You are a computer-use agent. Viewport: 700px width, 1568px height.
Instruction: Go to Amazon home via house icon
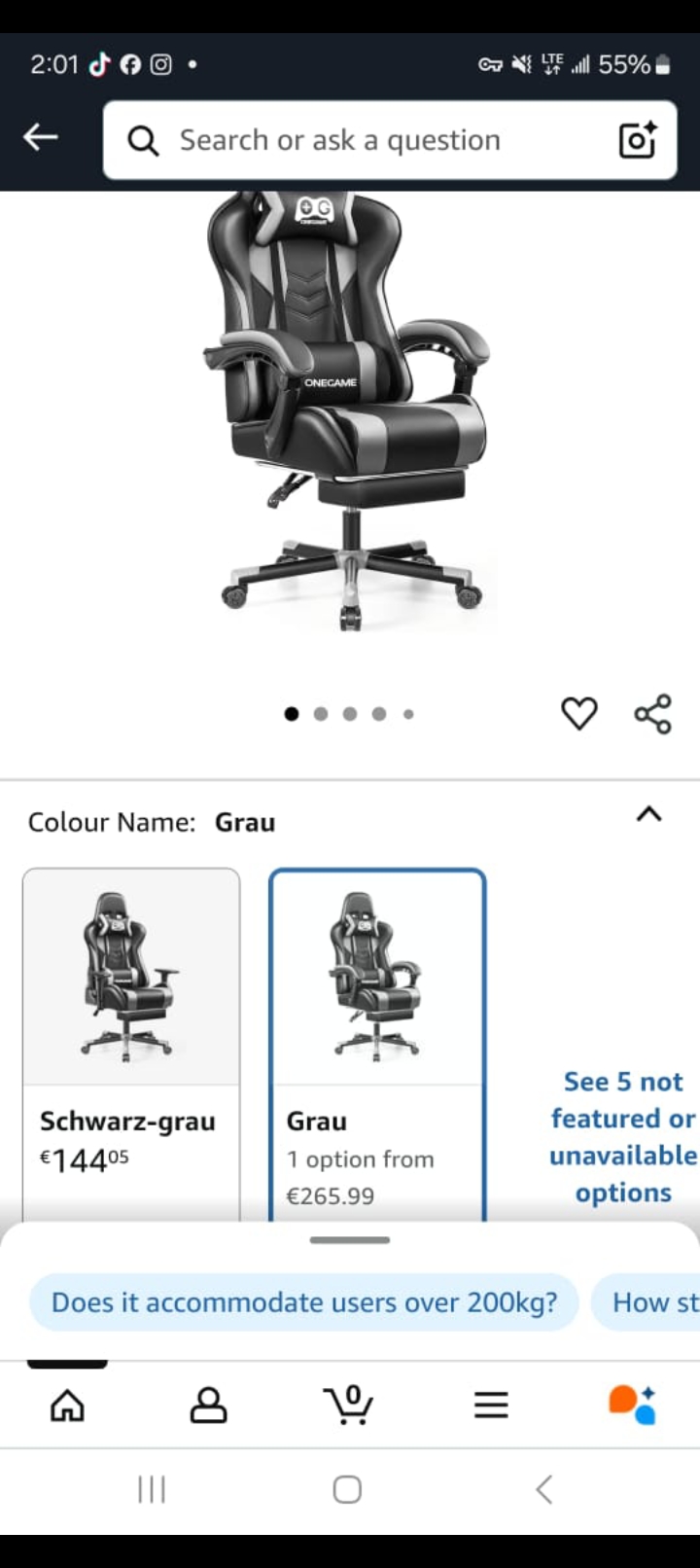(x=66, y=1405)
